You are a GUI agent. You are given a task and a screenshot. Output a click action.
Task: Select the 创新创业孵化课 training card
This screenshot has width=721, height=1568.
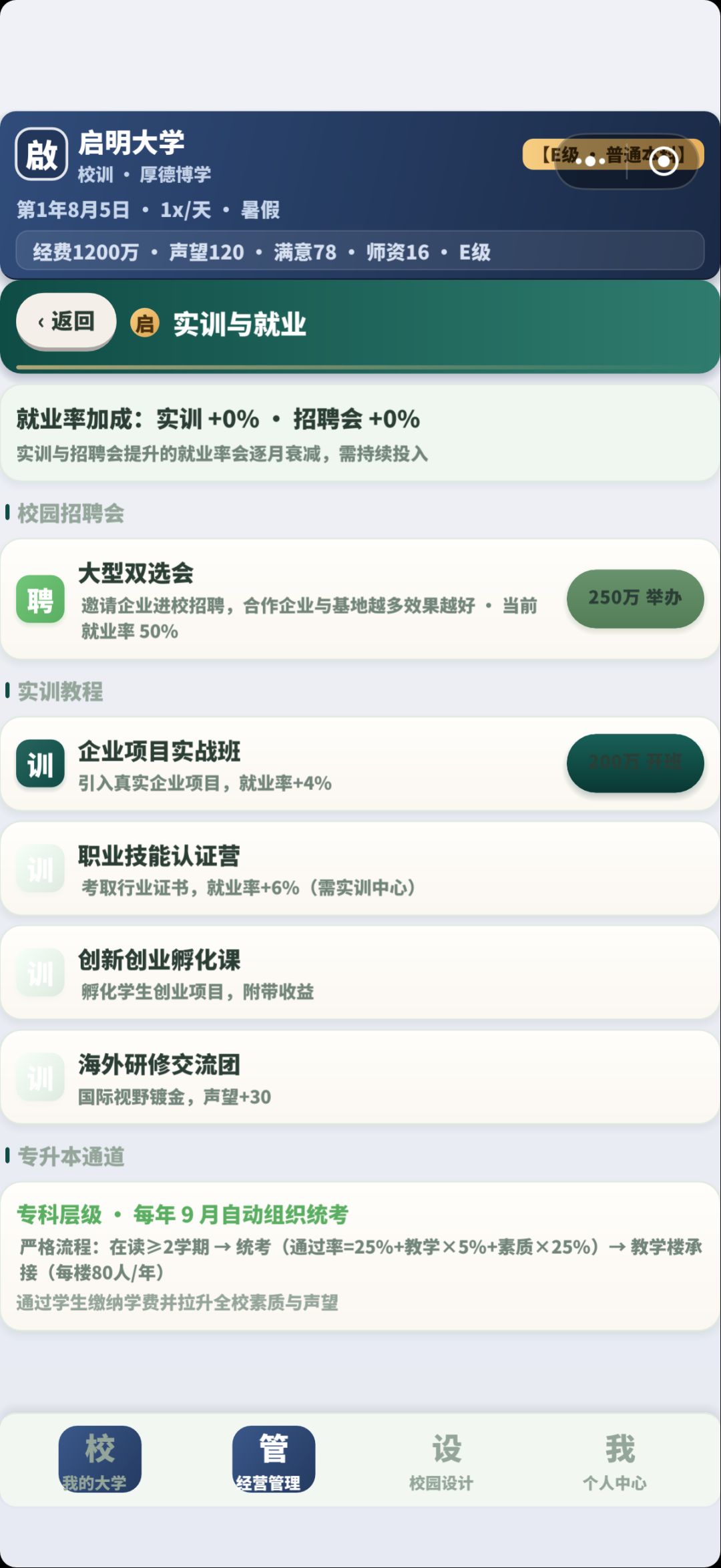[x=360, y=972]
